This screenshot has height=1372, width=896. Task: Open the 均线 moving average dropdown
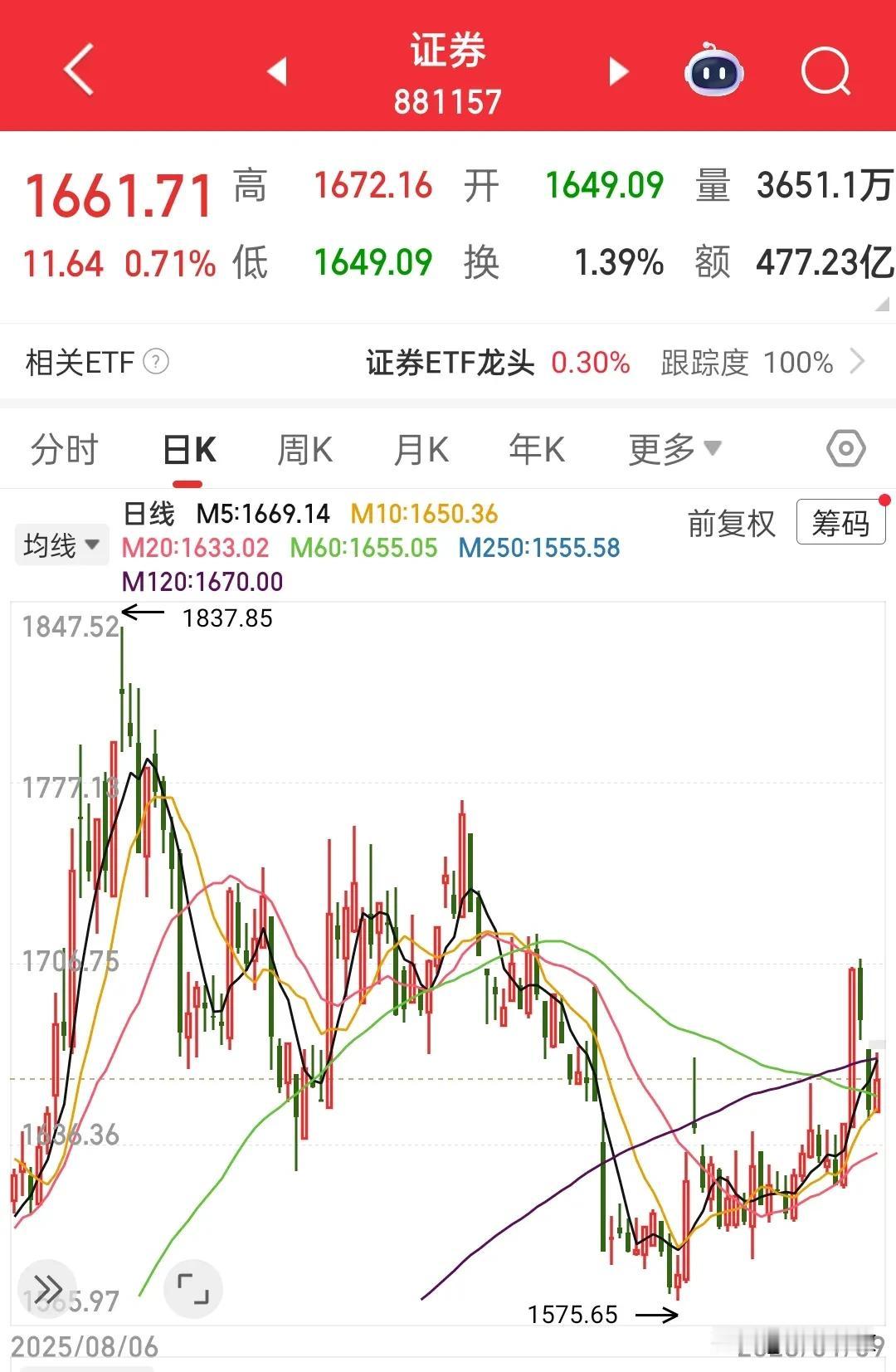pos(61,544)
